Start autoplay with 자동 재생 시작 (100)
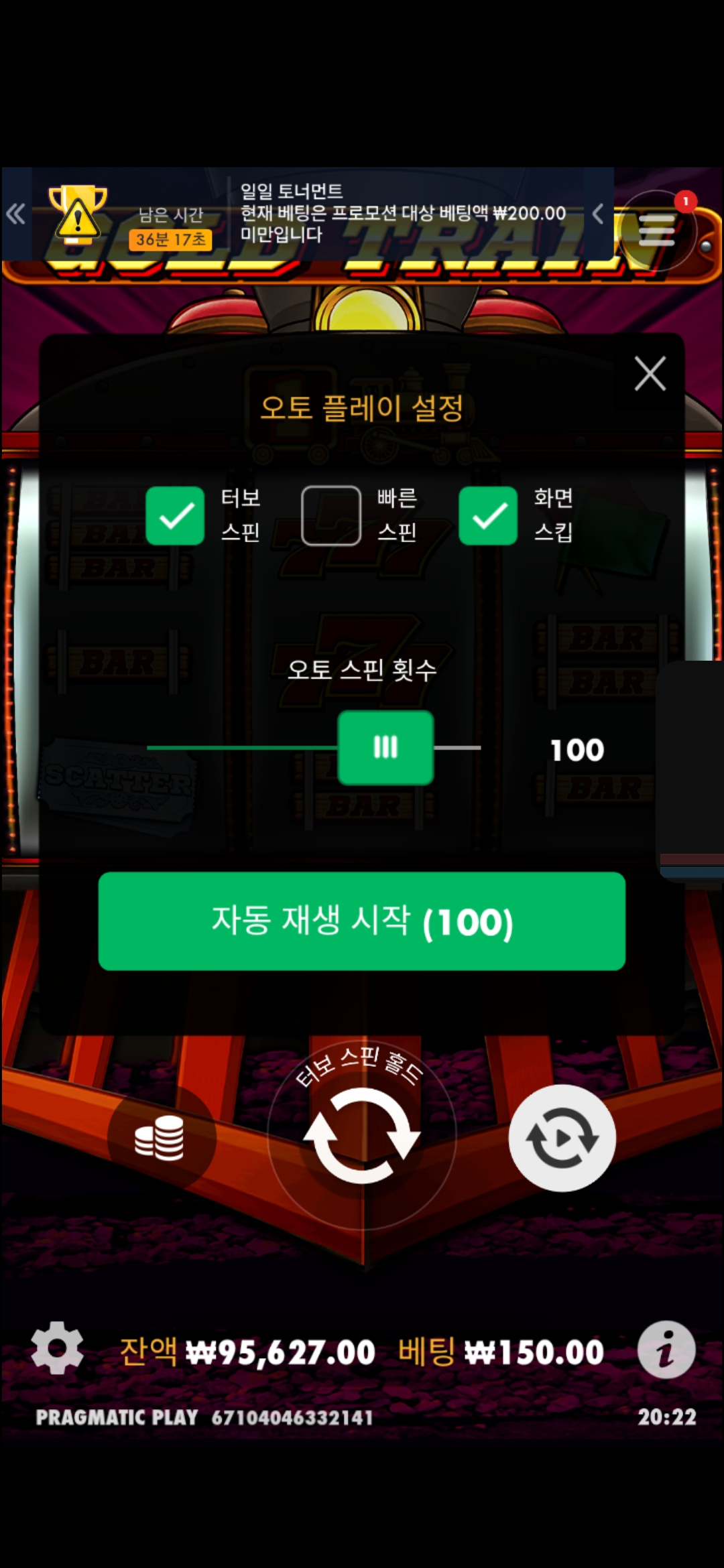The height and width of the screenshot is (1568, 724). point(362,921)
